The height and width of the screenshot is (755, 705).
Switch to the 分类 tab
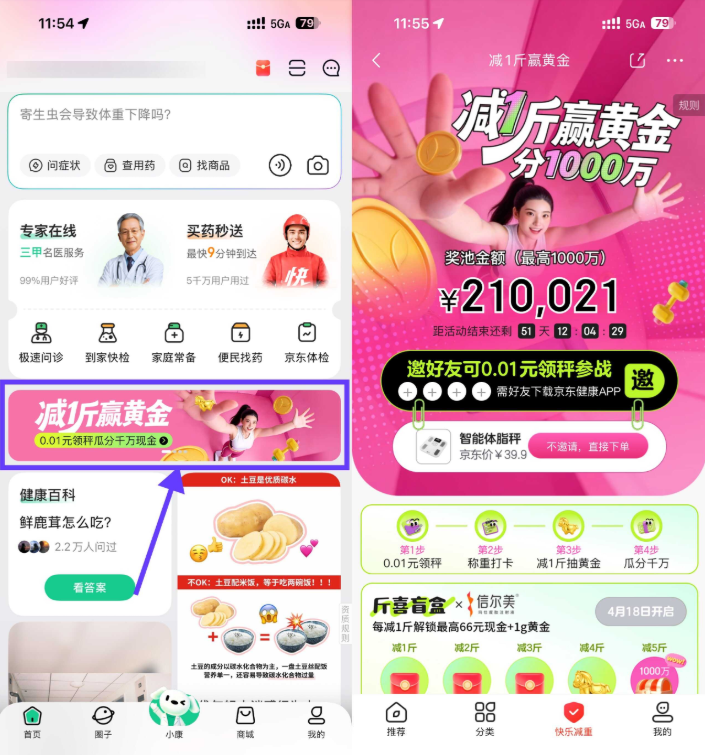[485, 718]
